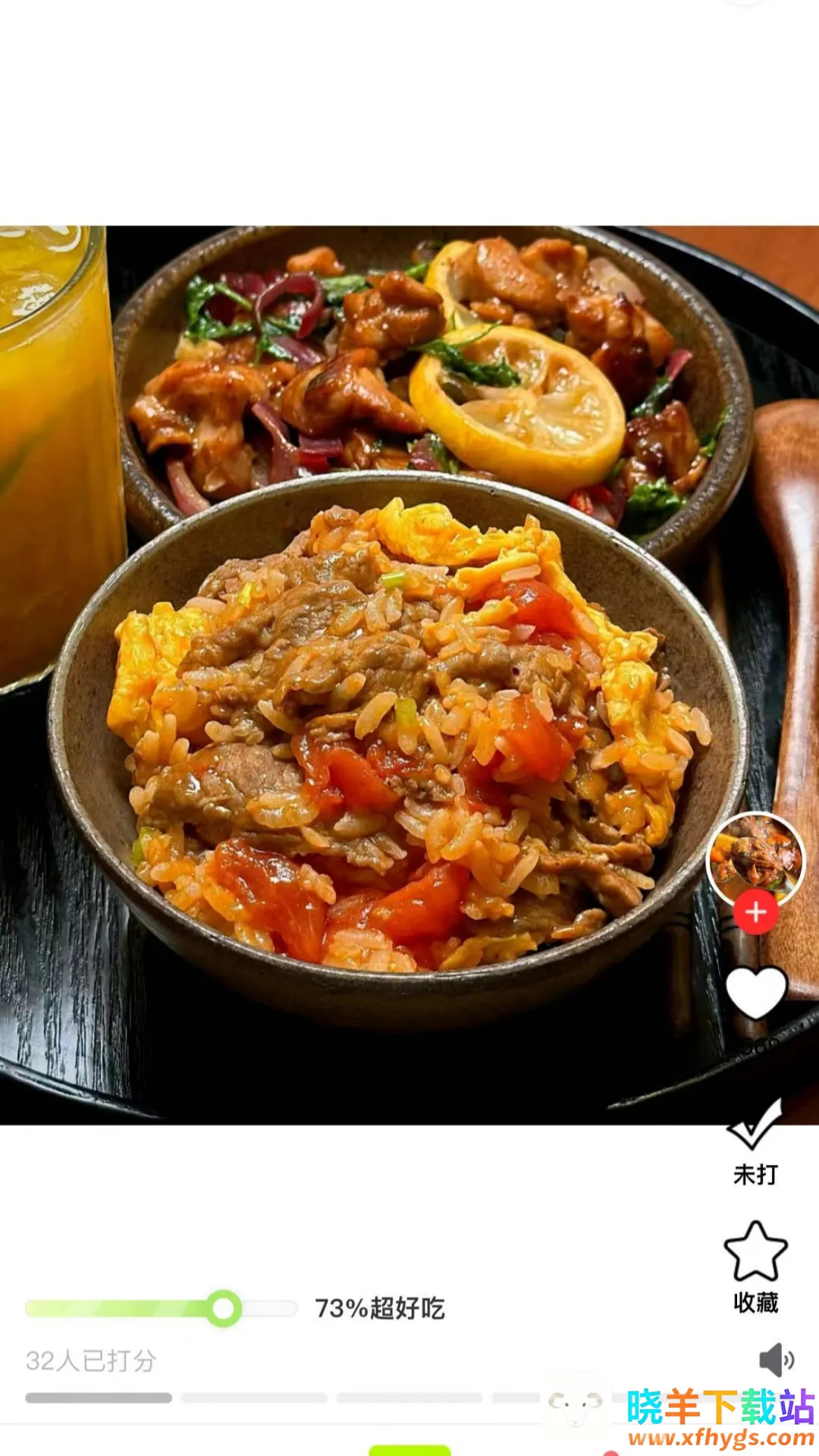Follow the creator with the red plus

755,912
